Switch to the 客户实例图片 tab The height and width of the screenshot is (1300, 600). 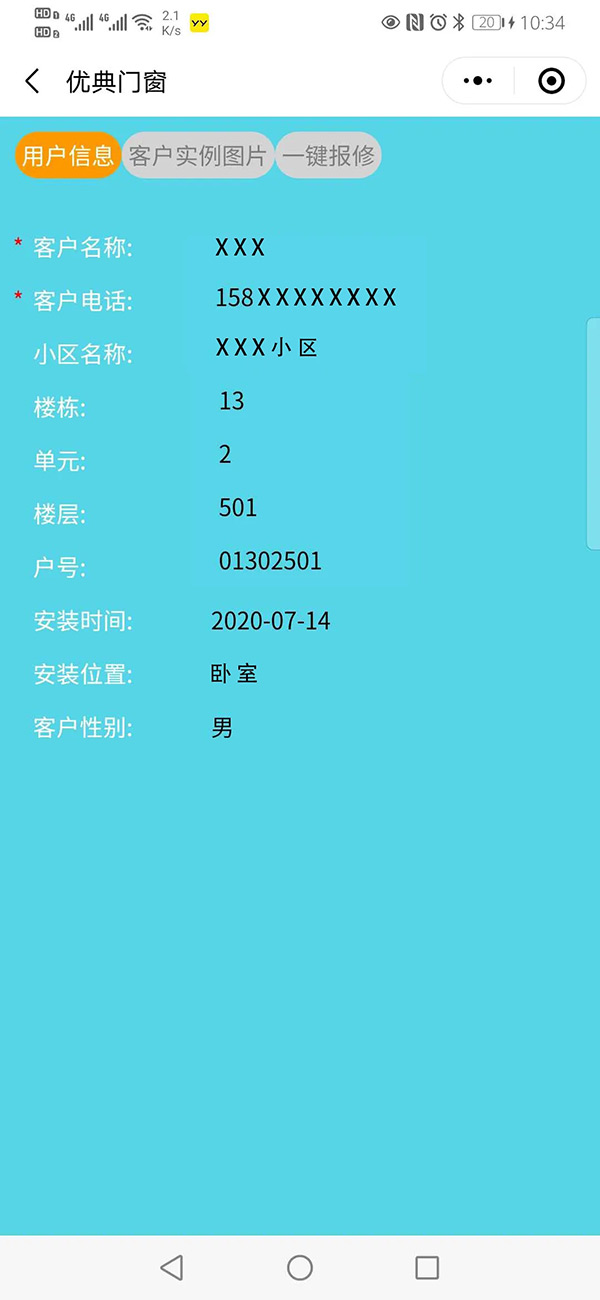198,156
